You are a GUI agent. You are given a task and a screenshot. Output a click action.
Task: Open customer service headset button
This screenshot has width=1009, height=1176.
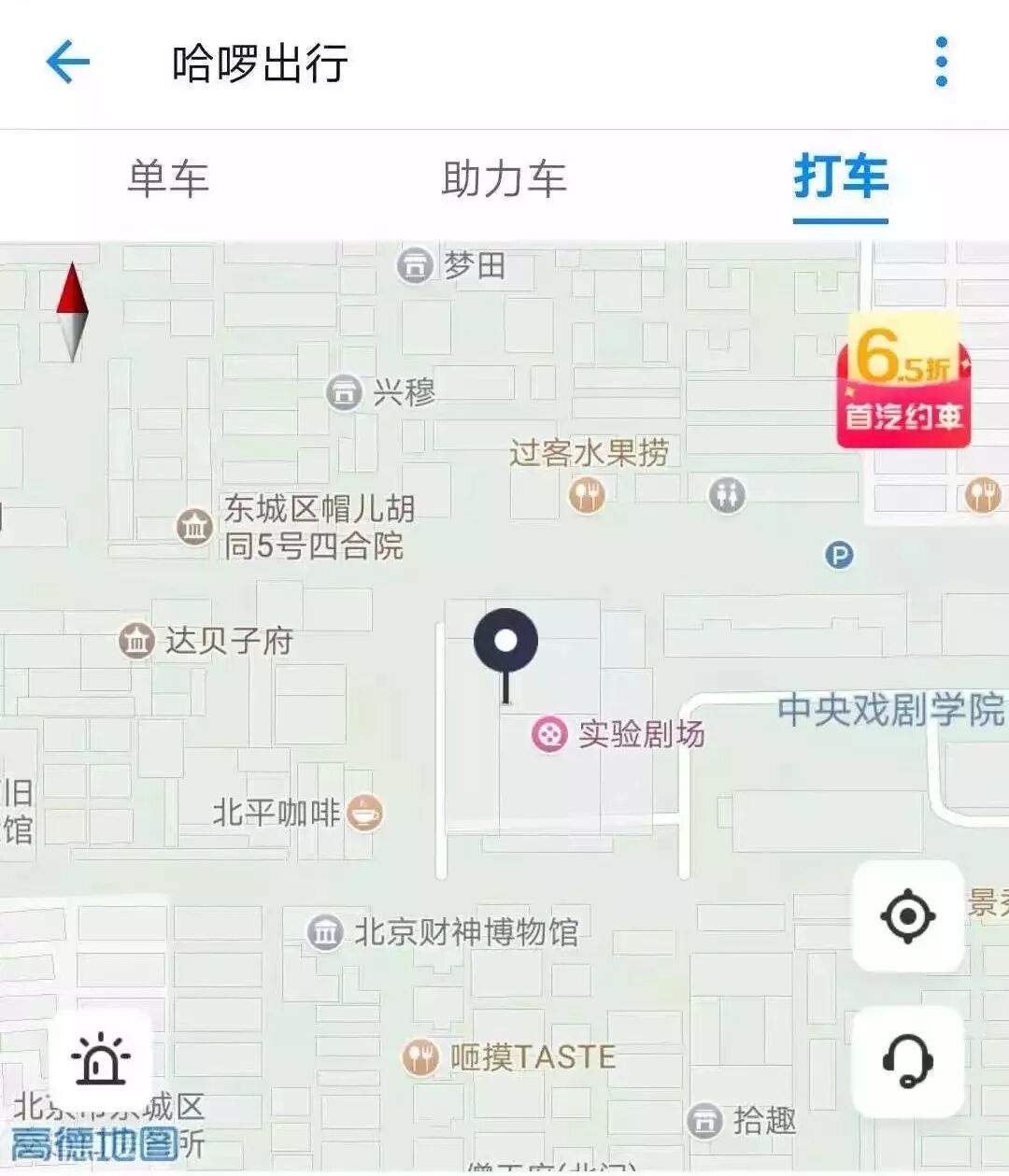907,1061
